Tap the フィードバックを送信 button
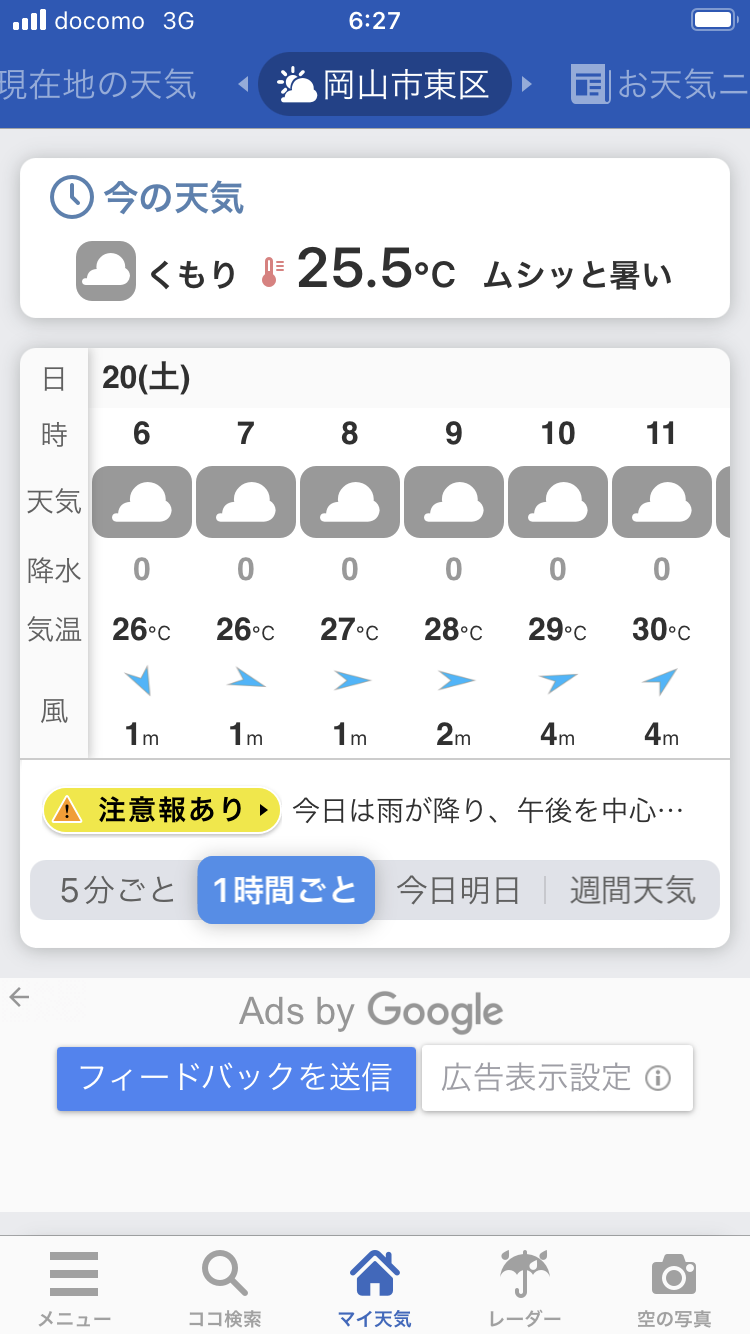This screenshot has height=1334, width=750. pyautogui.click(x=236, y=1078)
